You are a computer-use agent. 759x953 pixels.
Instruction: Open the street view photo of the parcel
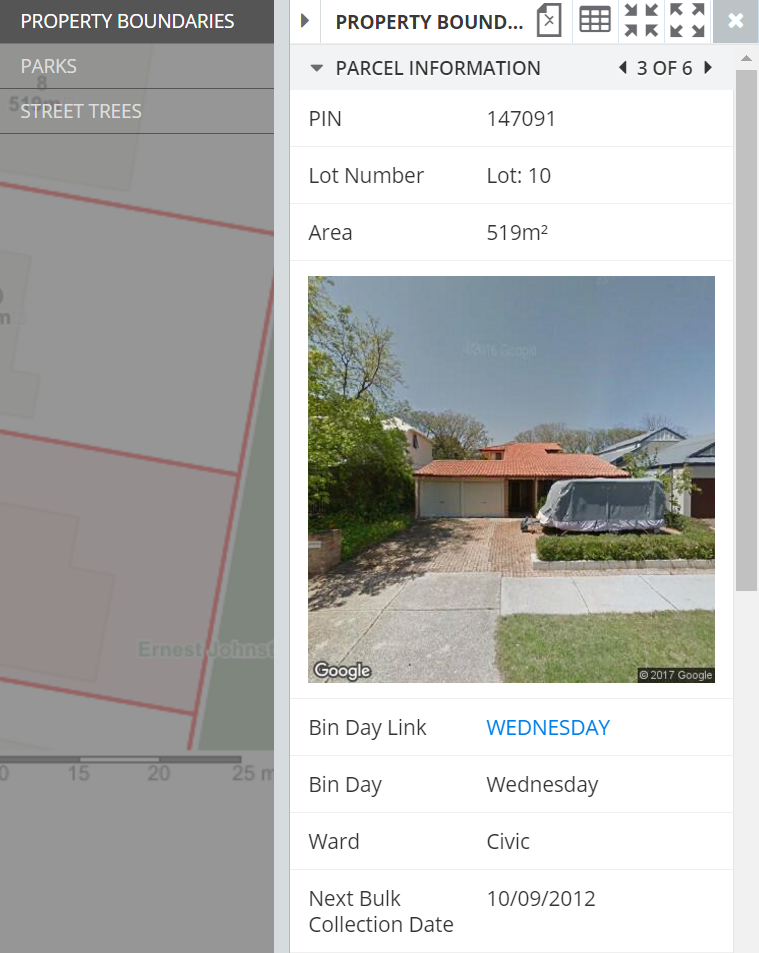point(511,479)
